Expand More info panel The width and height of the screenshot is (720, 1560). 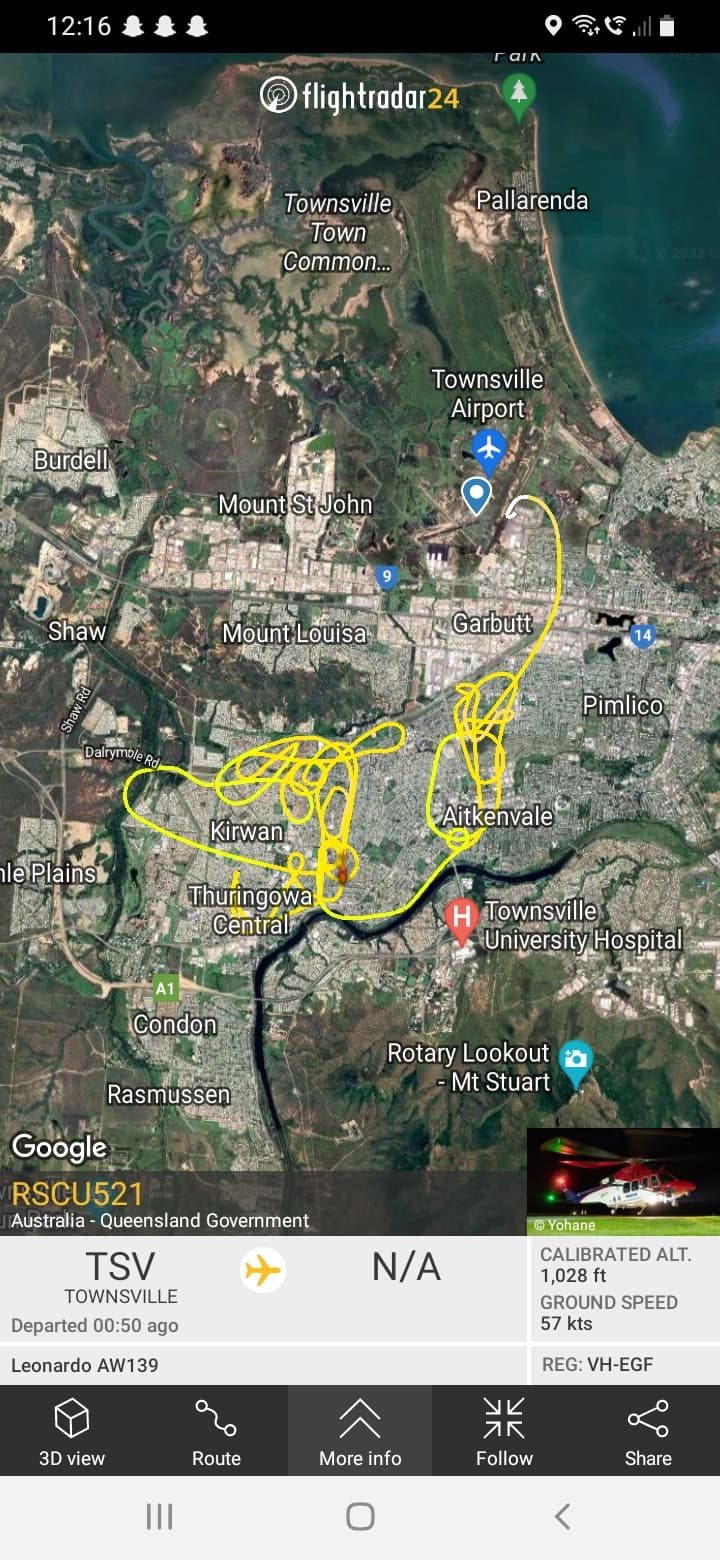click(360, 1430)
